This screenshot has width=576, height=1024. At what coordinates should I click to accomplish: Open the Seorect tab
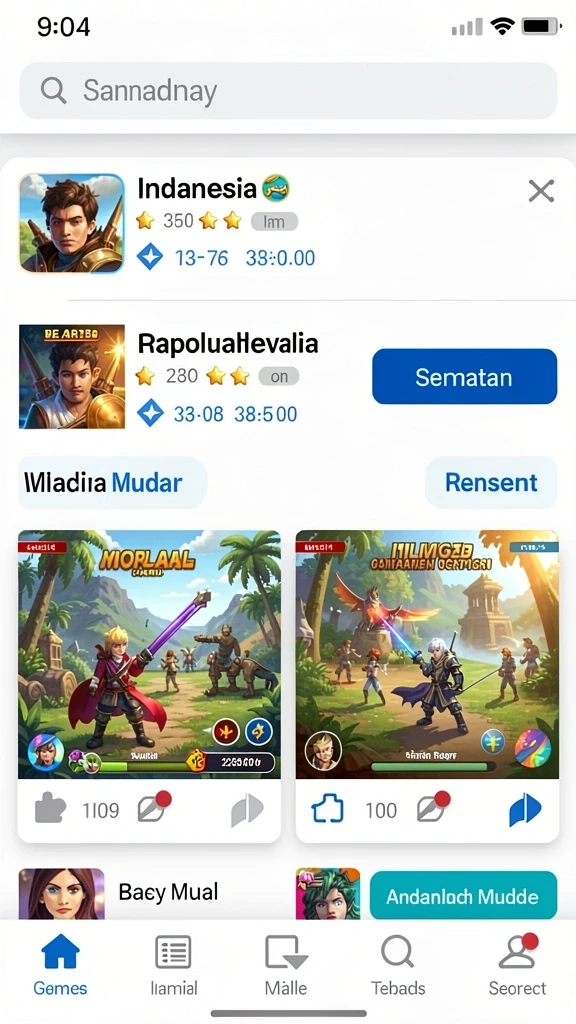point(517,964)
